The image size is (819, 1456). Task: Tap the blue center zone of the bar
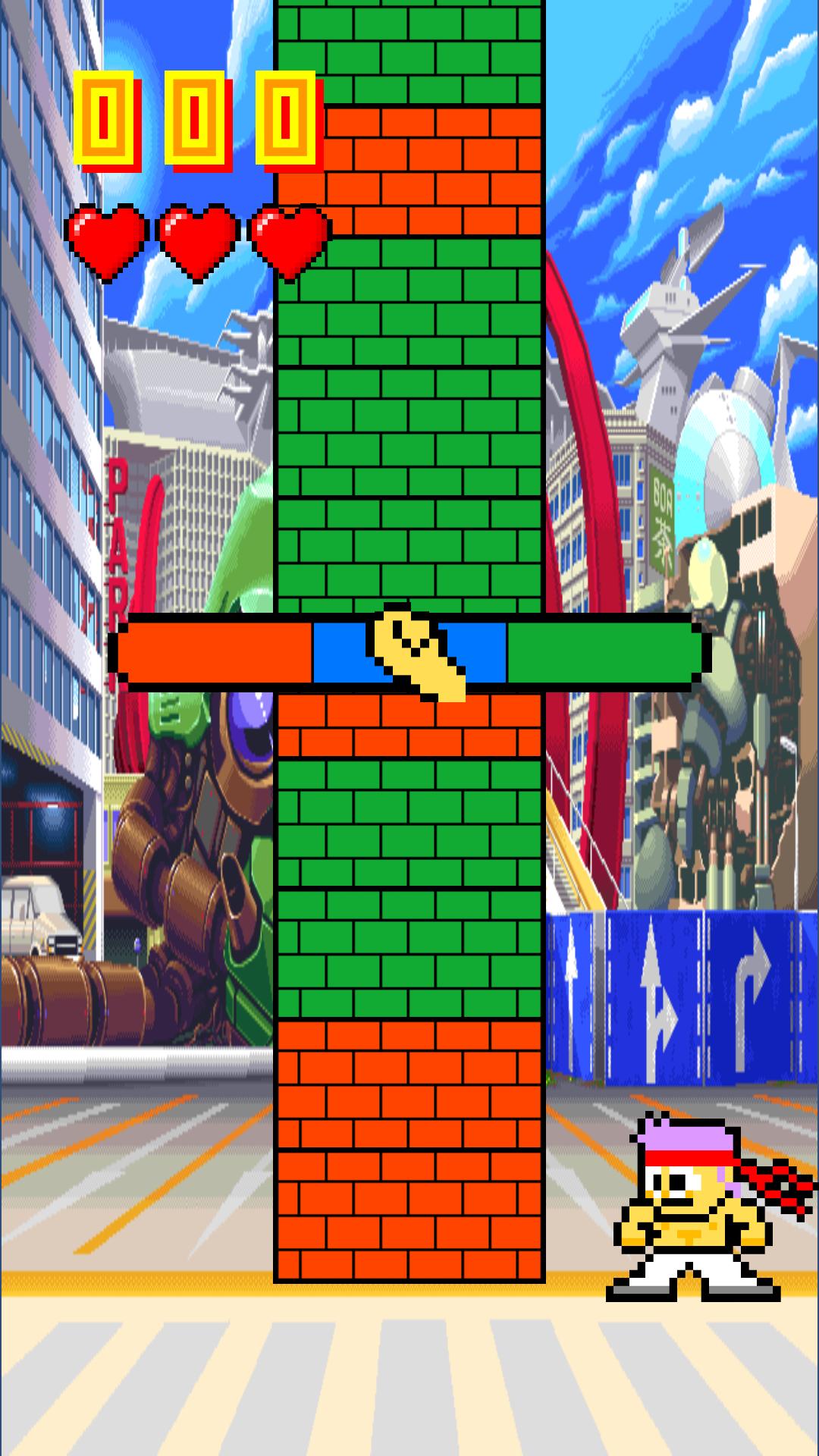340,652
